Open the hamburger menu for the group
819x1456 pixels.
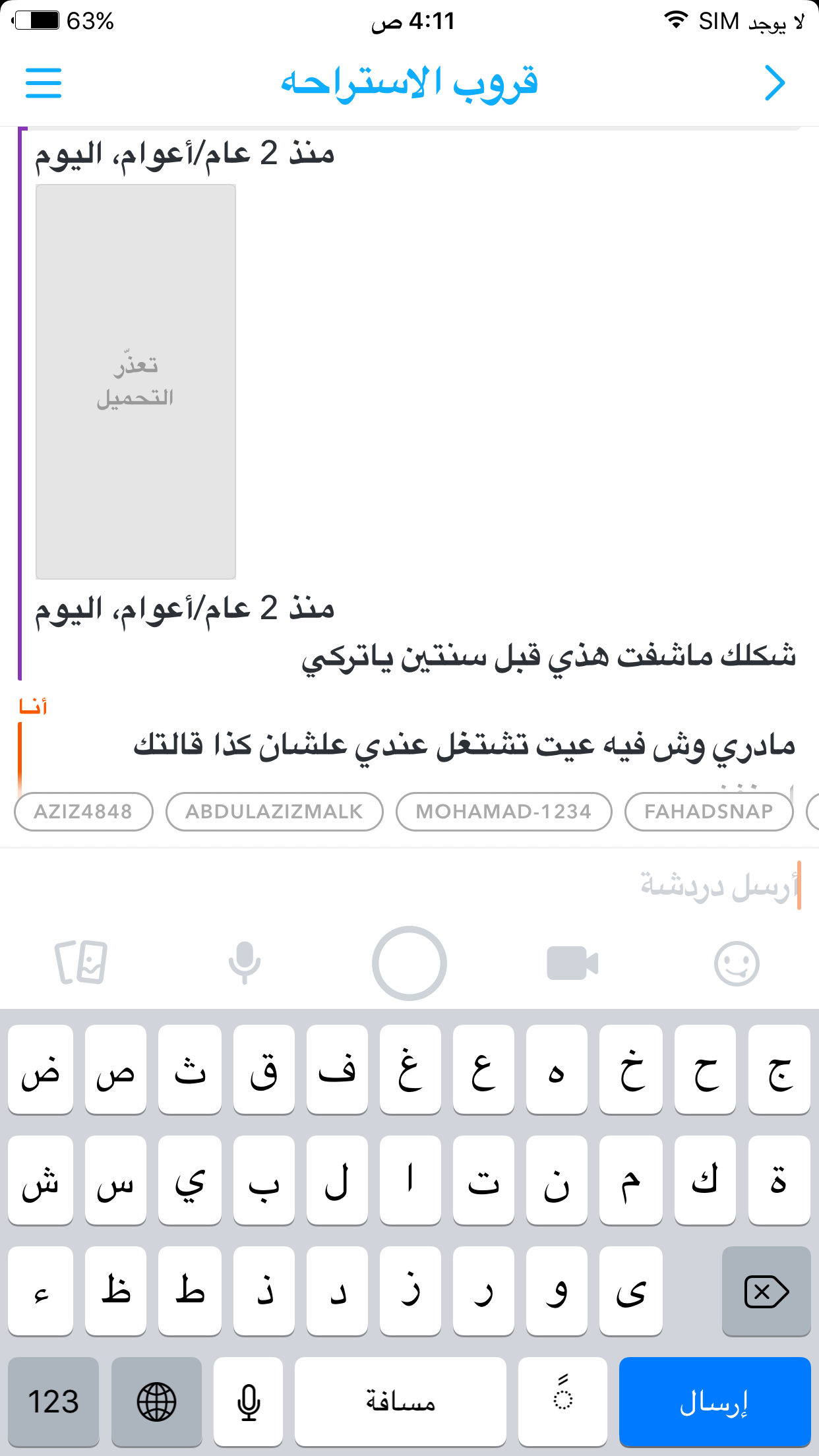44,83
